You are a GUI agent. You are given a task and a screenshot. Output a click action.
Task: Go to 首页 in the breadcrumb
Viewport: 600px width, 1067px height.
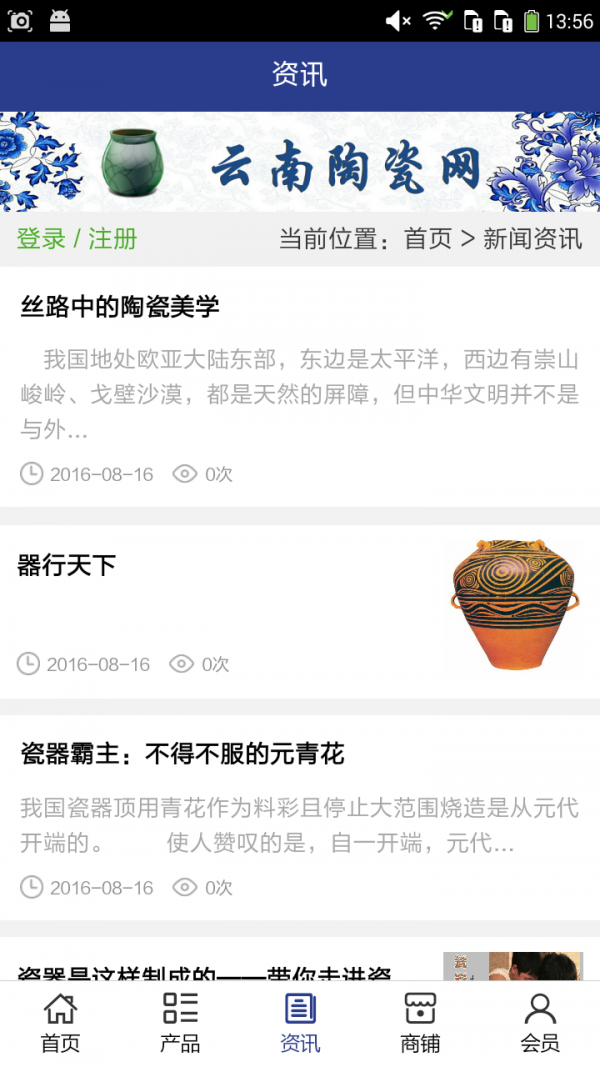pos(428,239)
